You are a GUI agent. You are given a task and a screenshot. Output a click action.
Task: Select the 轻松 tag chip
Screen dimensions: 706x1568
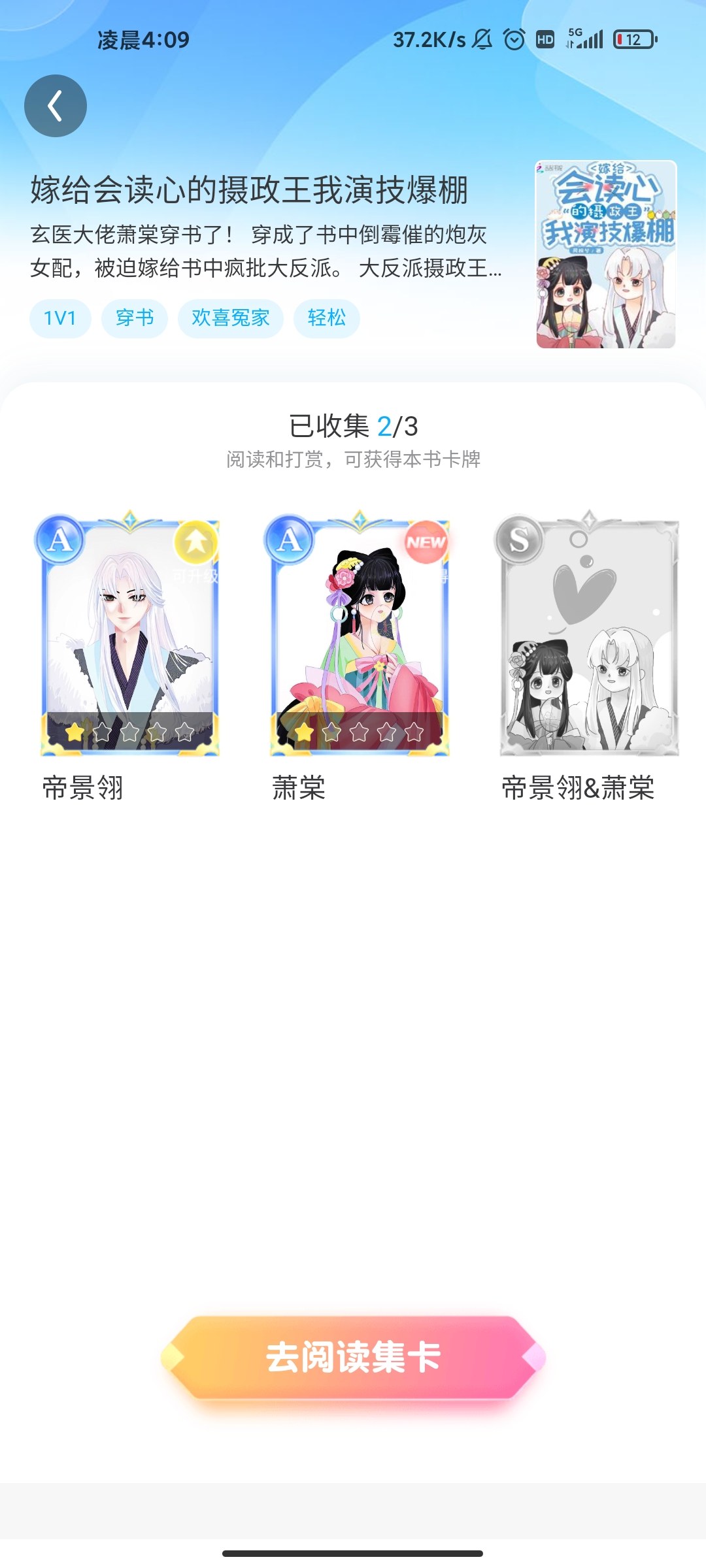(326, 319)
